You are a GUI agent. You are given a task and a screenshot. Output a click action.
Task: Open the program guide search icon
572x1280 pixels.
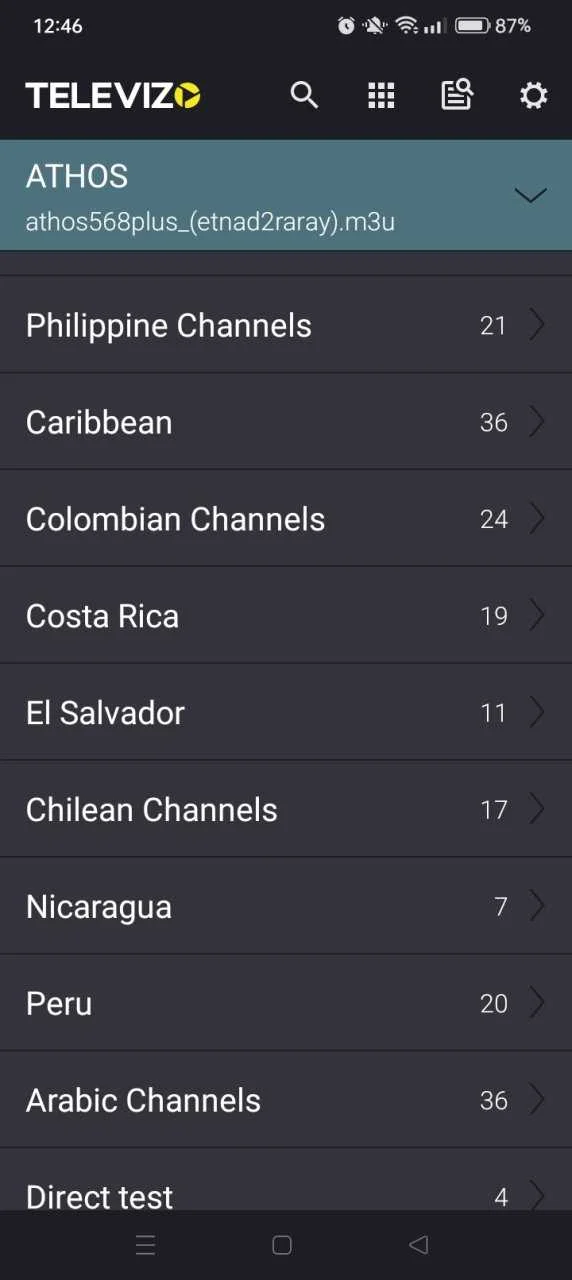coord(457,95)
